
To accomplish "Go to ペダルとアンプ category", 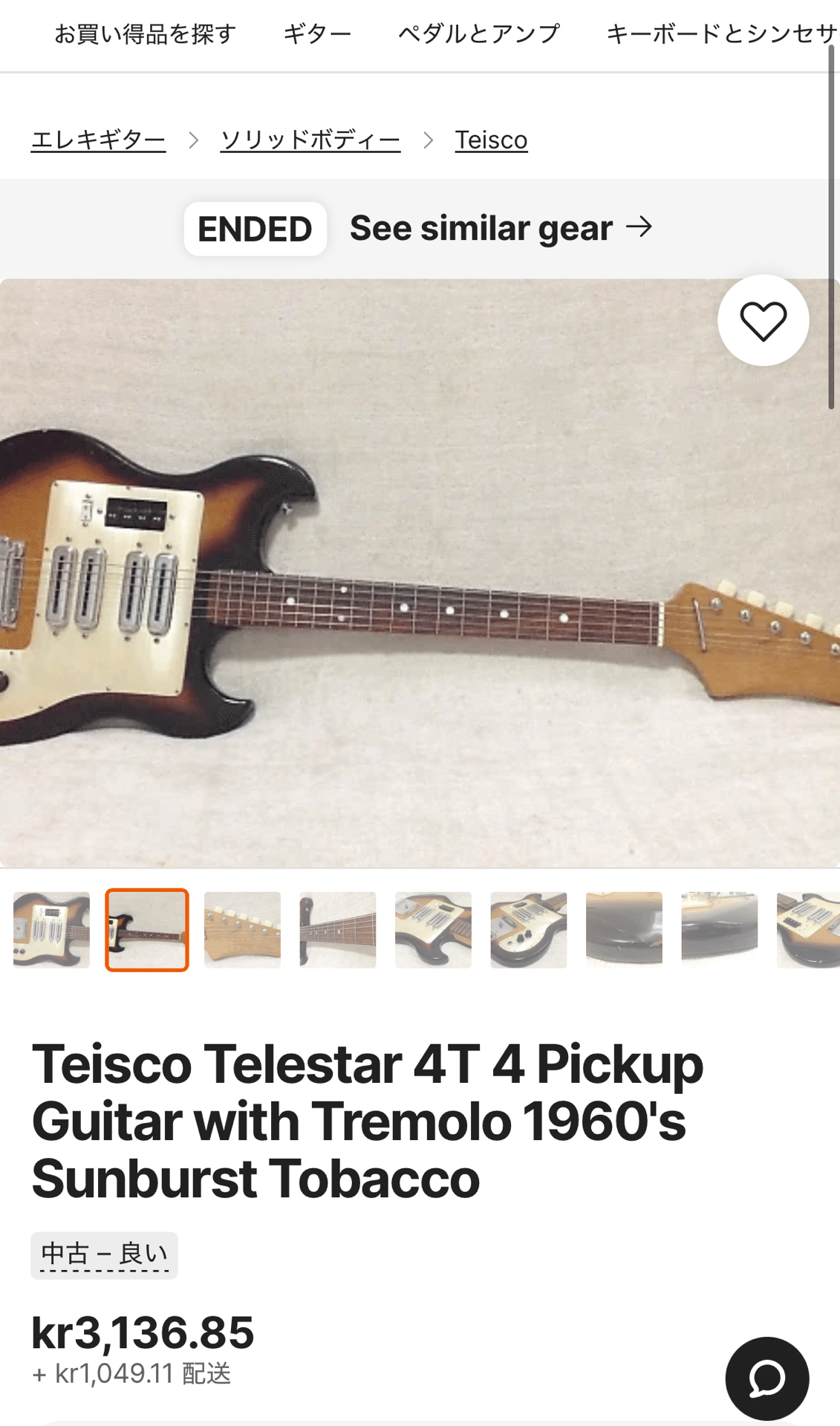I will [x=478, y=33].
